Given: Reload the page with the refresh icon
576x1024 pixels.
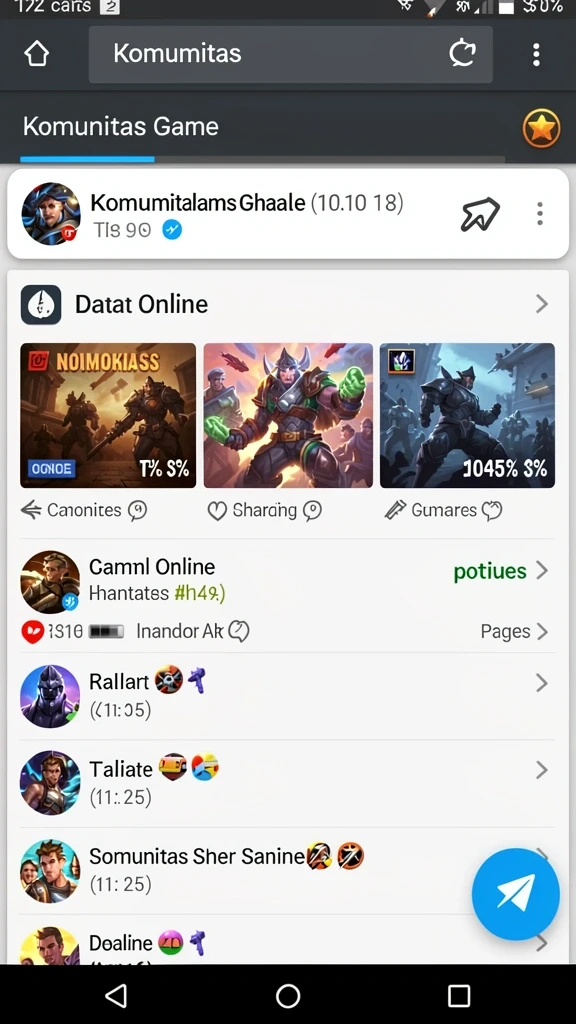Looking at the screenshot, I should click(x=462, y=54).
